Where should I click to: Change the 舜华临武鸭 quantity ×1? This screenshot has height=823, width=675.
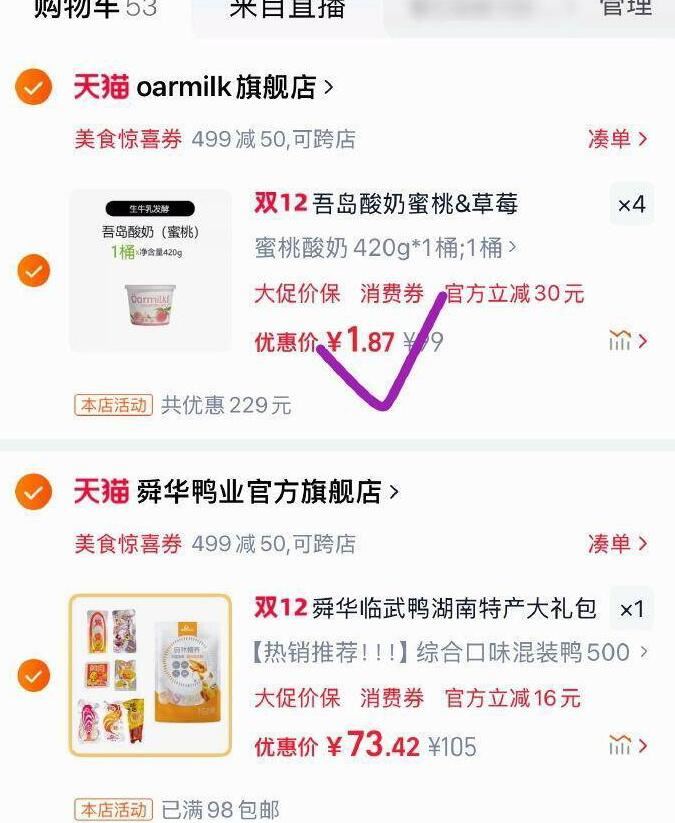(x=631, y=609)
